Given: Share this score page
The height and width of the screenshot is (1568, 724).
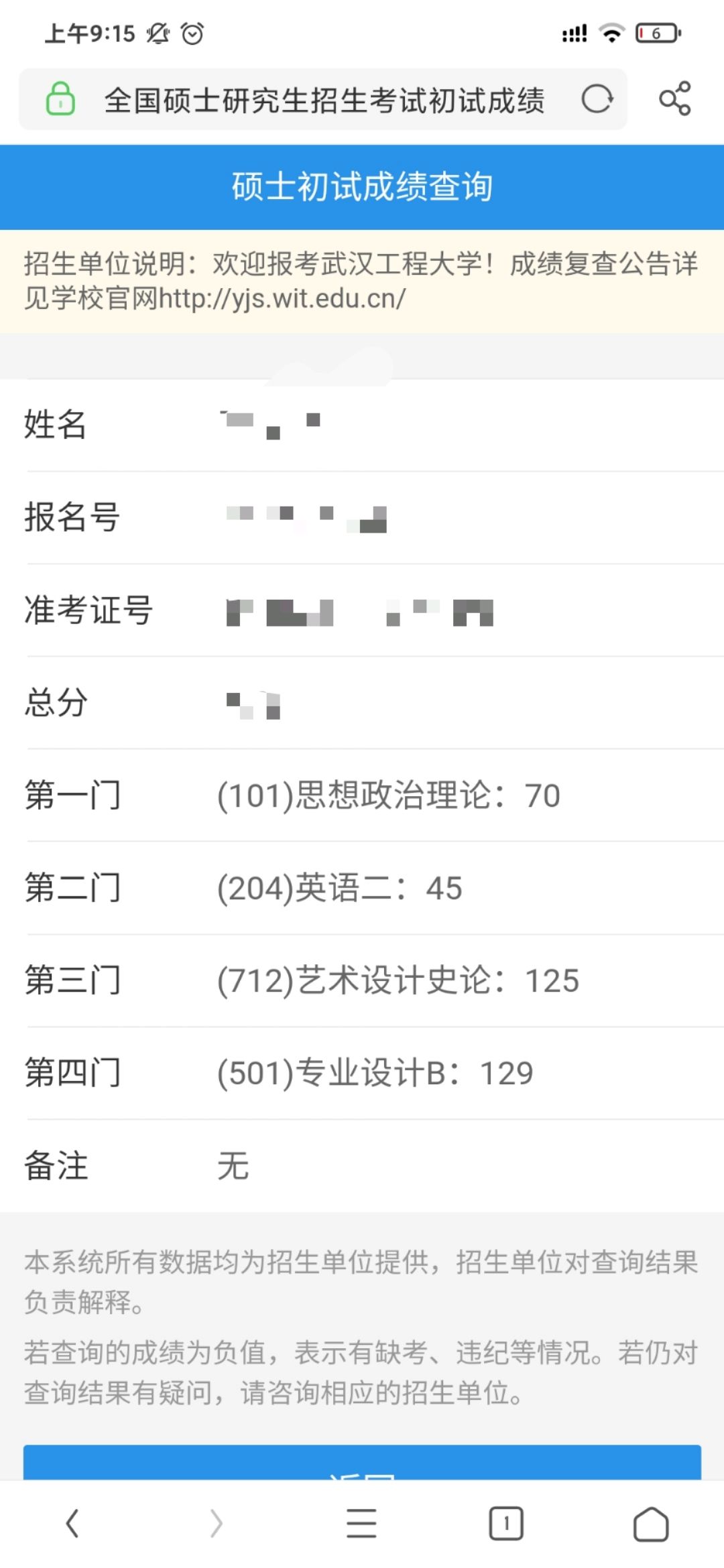Looking at the screenshot, I should pyautogui.click(x=674, y=99).
